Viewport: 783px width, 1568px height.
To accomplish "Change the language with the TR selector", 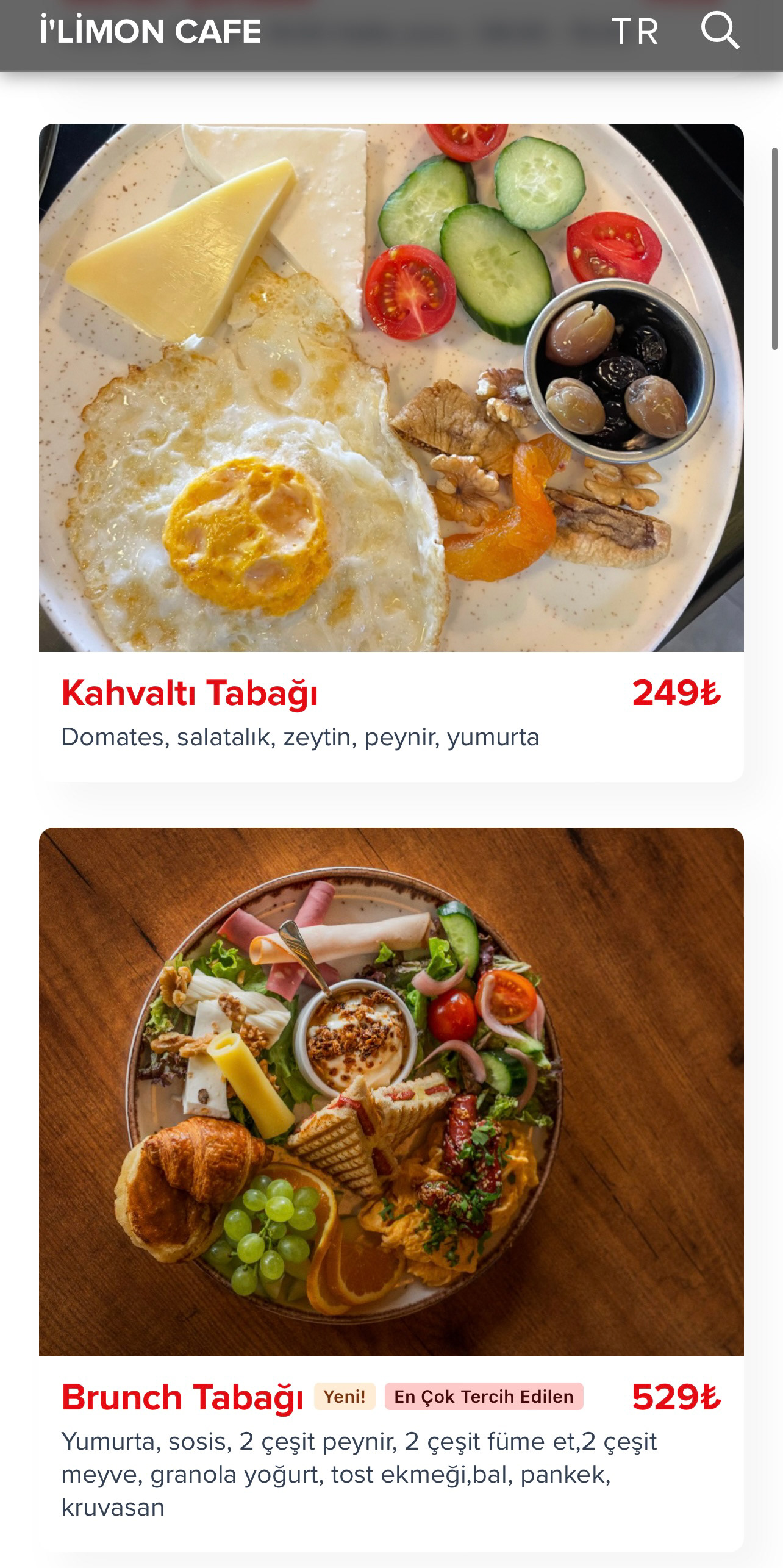I will [635, 32].
